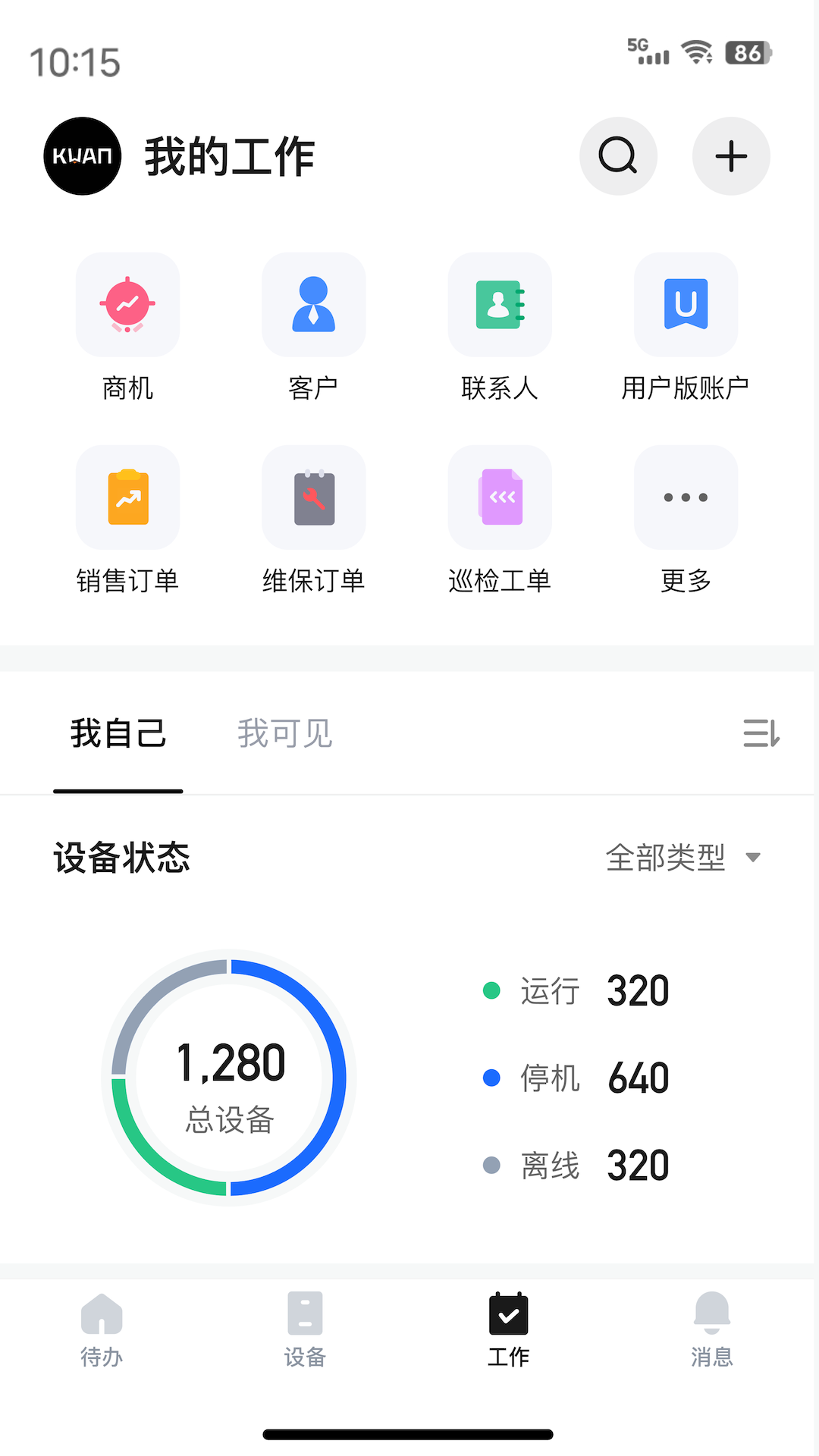The width and height of the screenshot is (819, 1456).
Task: Select the 我自己 tab
Action: tap(118, 733)
